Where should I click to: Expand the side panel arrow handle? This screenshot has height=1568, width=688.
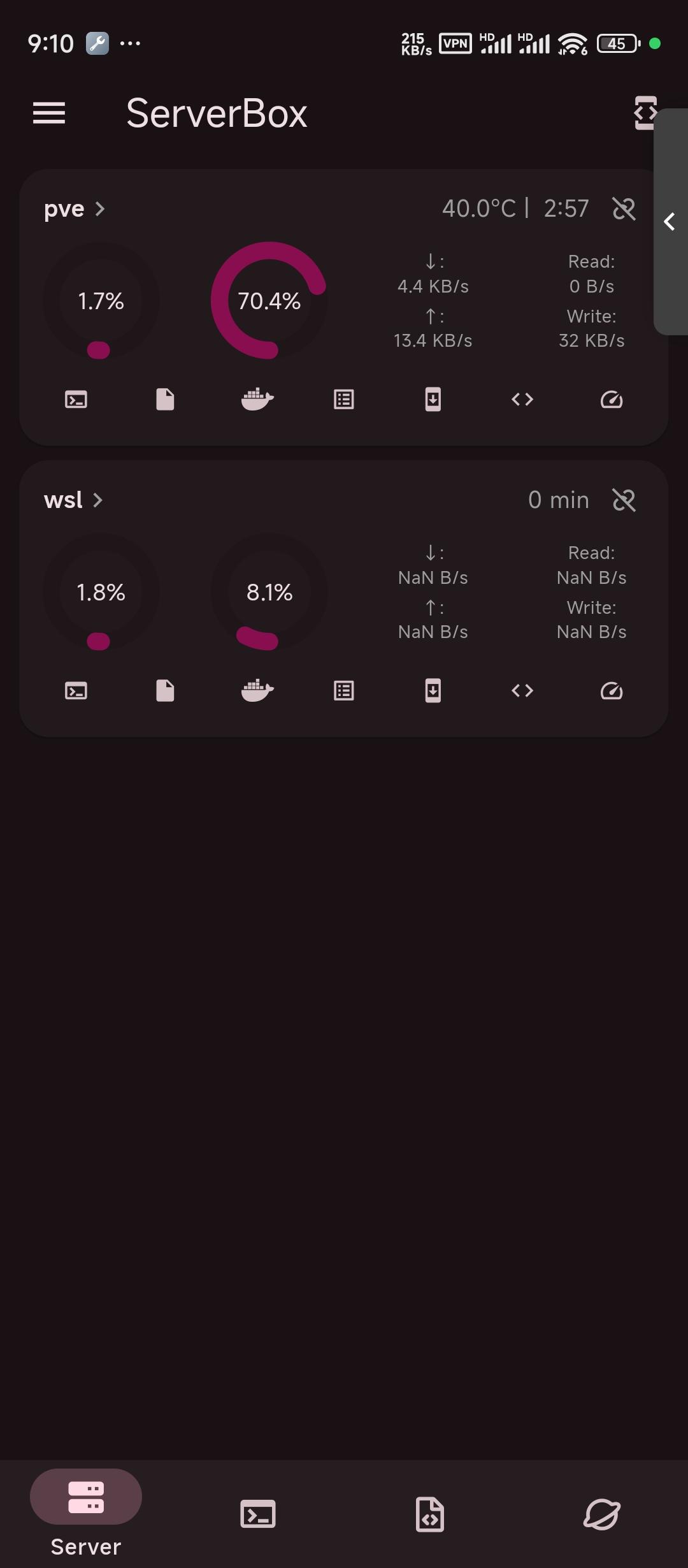click(670, 221)
